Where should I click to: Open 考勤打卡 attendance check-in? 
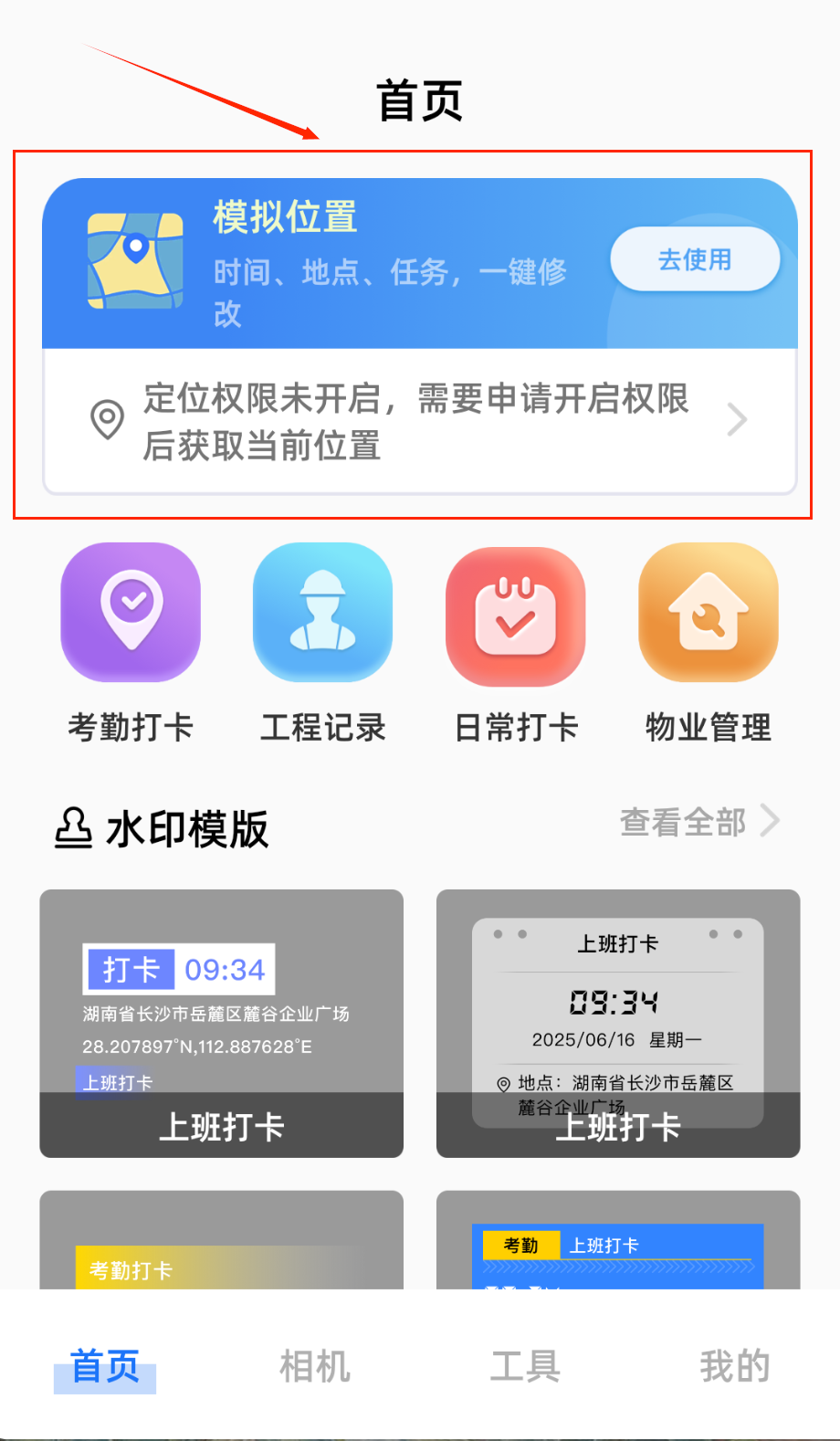[131, 644]
